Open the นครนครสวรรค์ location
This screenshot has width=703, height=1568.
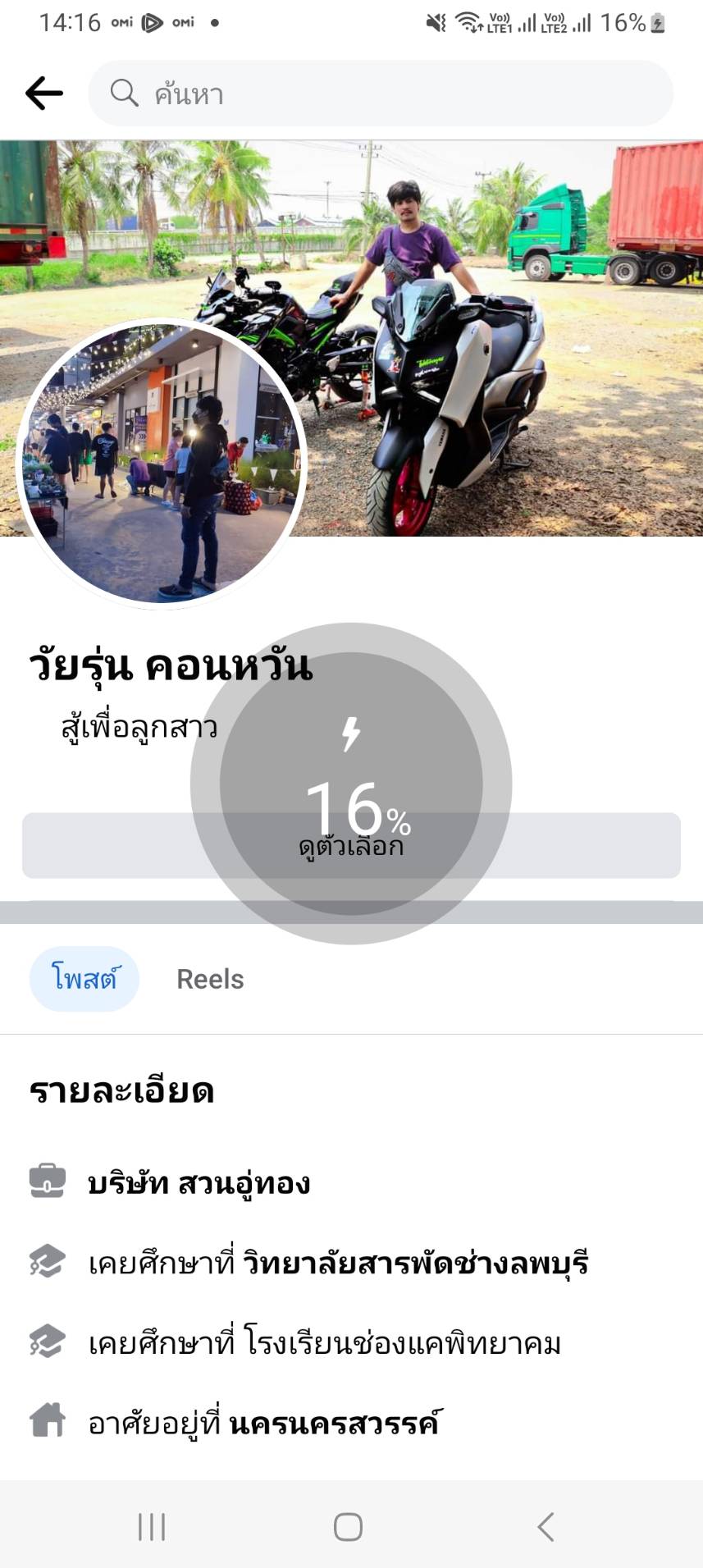click(x=334, y=1423)
